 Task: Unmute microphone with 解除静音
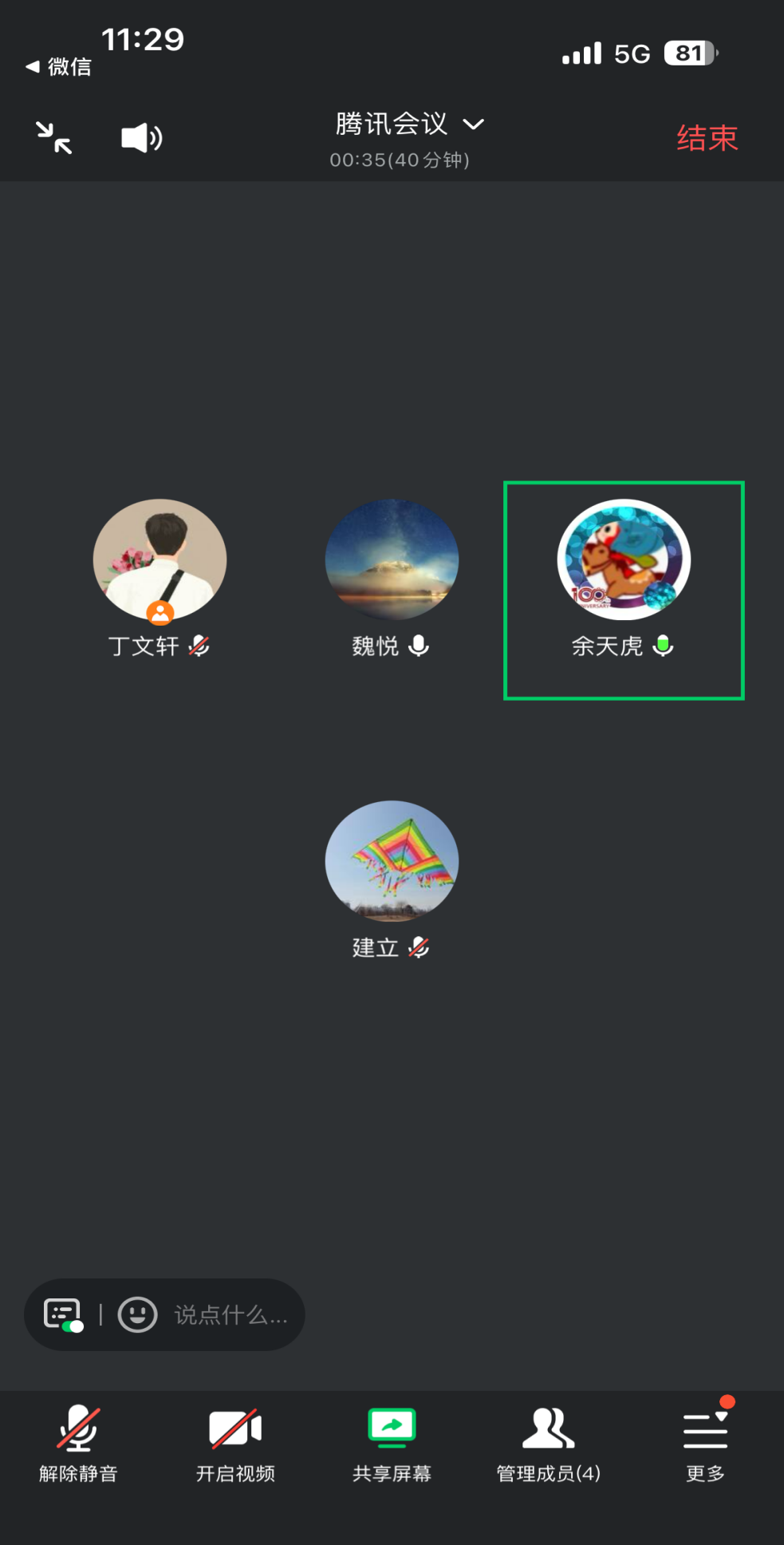(x=78, y=1442)
